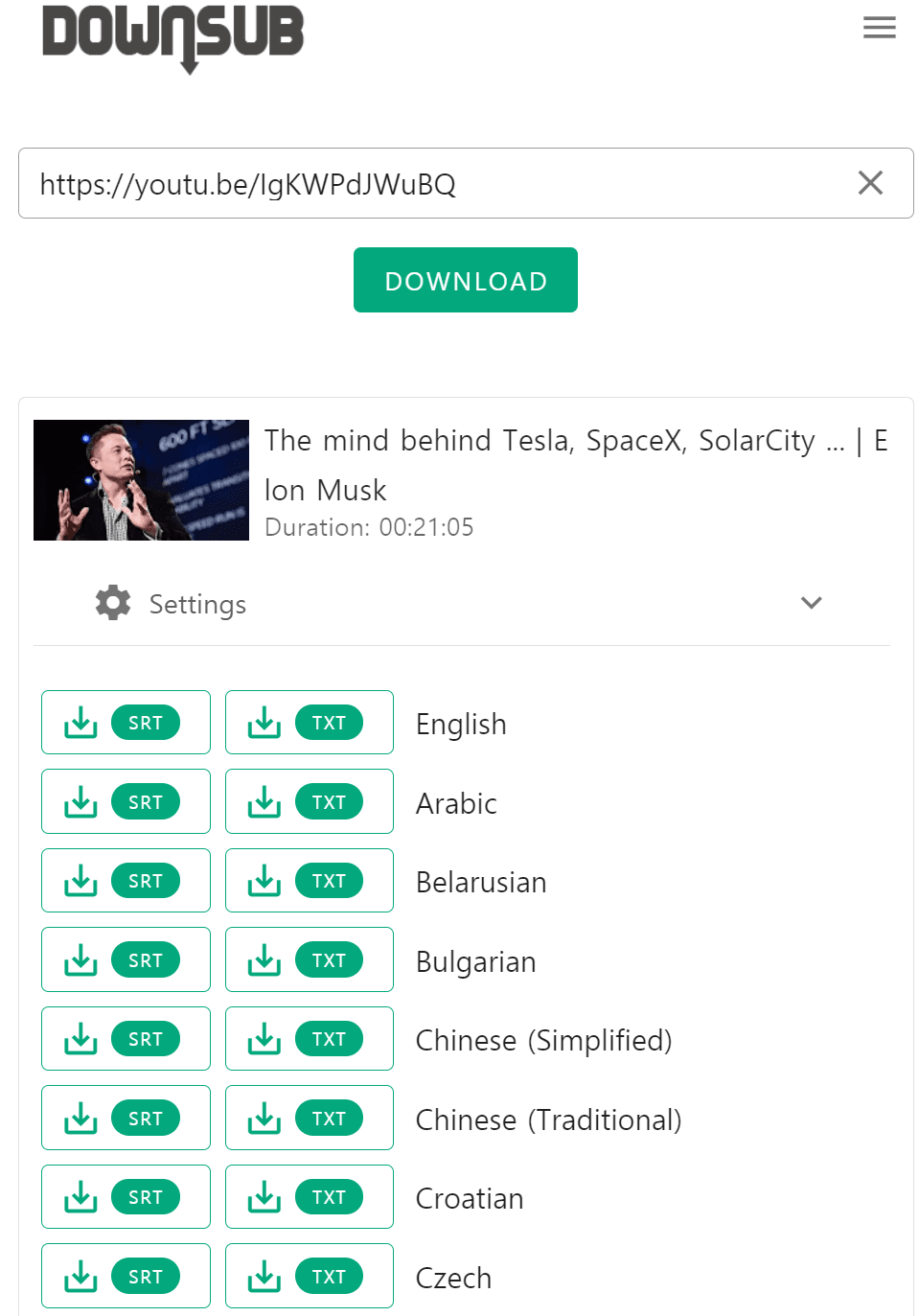Download Czech subtitles as SRT

126,1277
